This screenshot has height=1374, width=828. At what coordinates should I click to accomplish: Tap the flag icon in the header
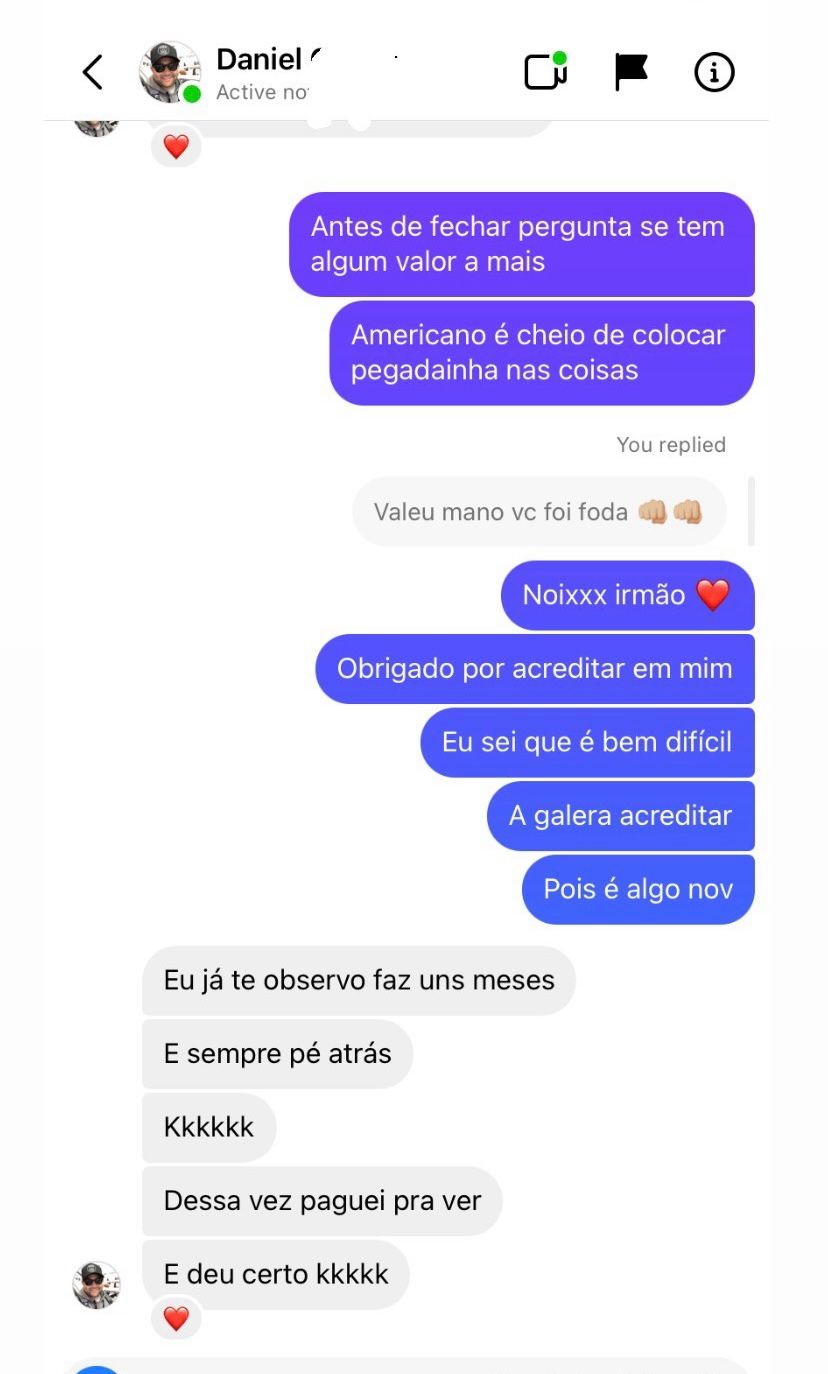(x=630, y=72)
